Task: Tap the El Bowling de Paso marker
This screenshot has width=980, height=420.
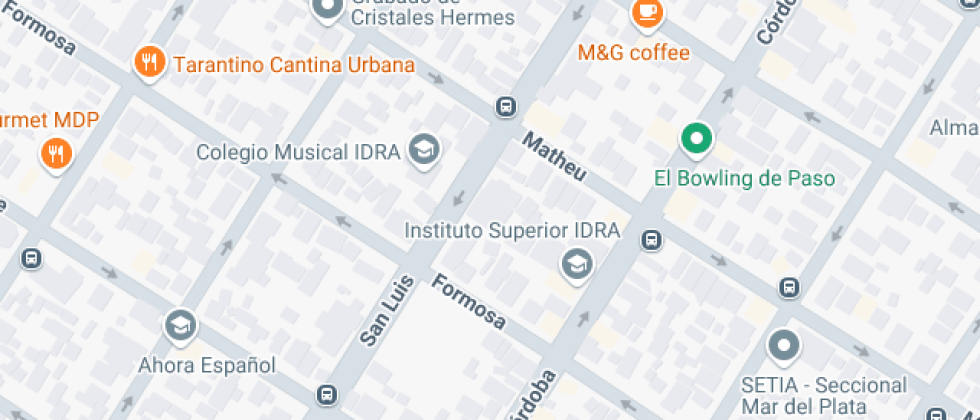Action: coord(696,139)
